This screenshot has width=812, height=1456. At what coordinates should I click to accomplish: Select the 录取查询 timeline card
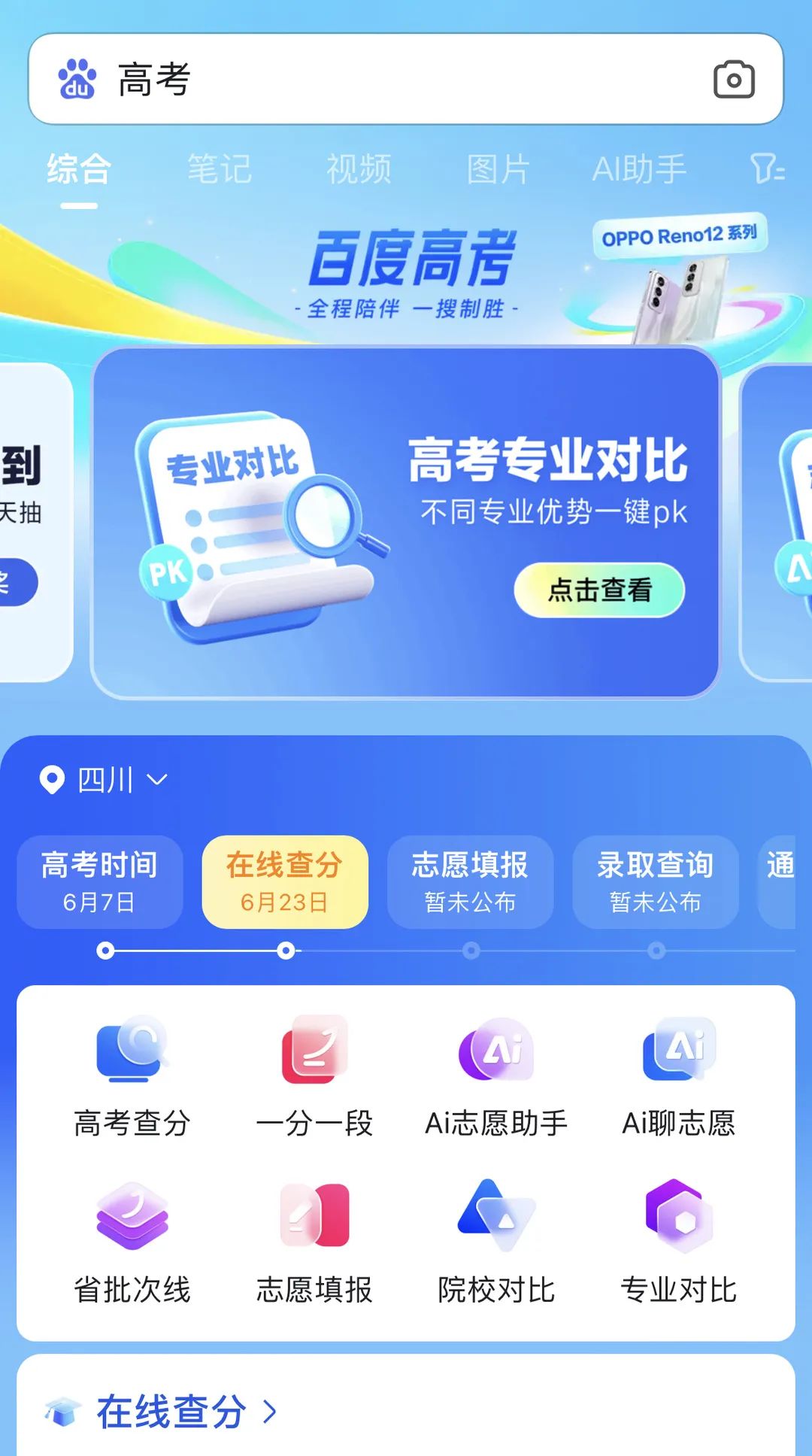tap(655, 882)
